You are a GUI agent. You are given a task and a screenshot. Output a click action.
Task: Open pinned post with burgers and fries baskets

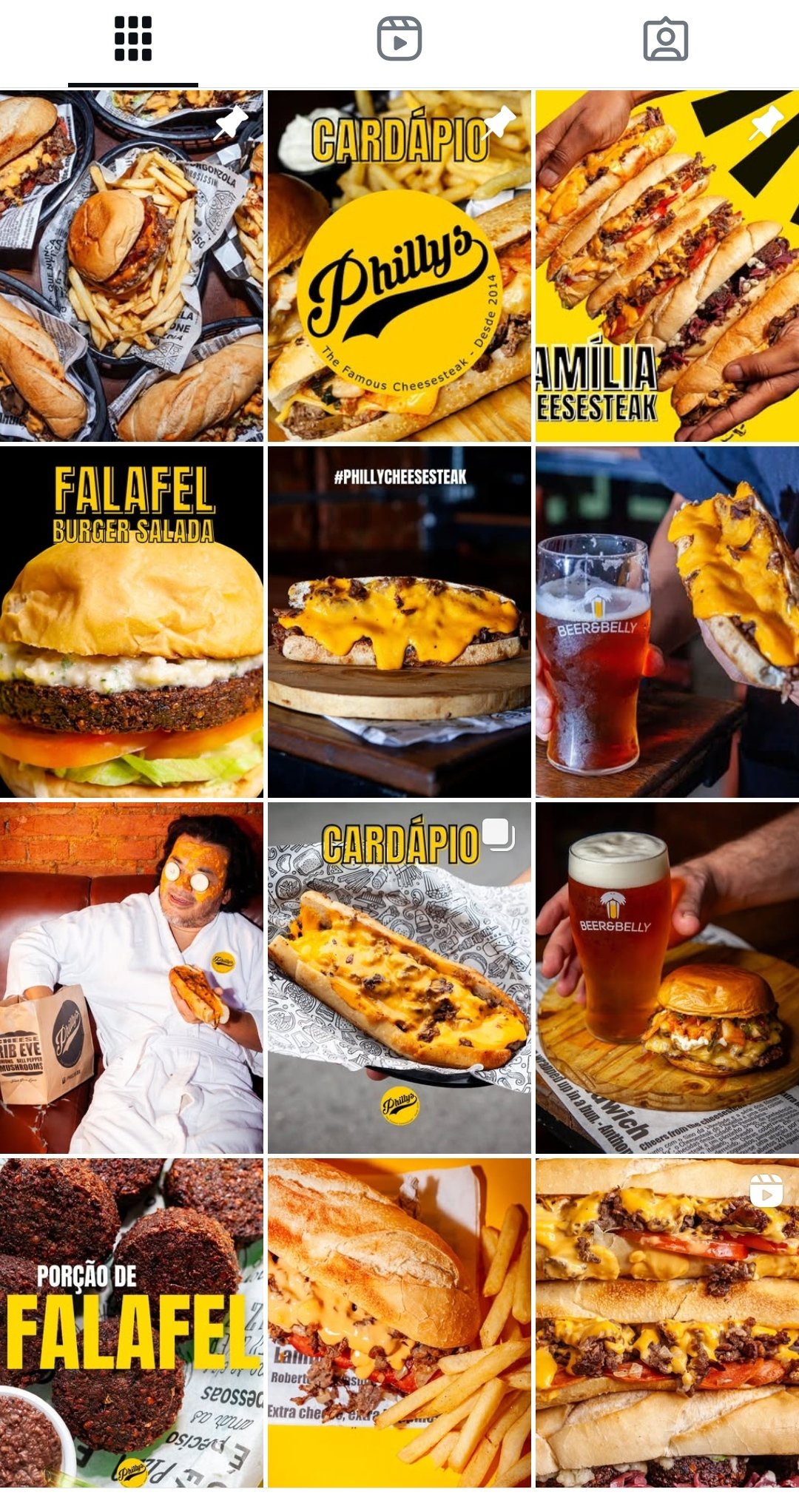pyautogui.click(x=132, y=266)
